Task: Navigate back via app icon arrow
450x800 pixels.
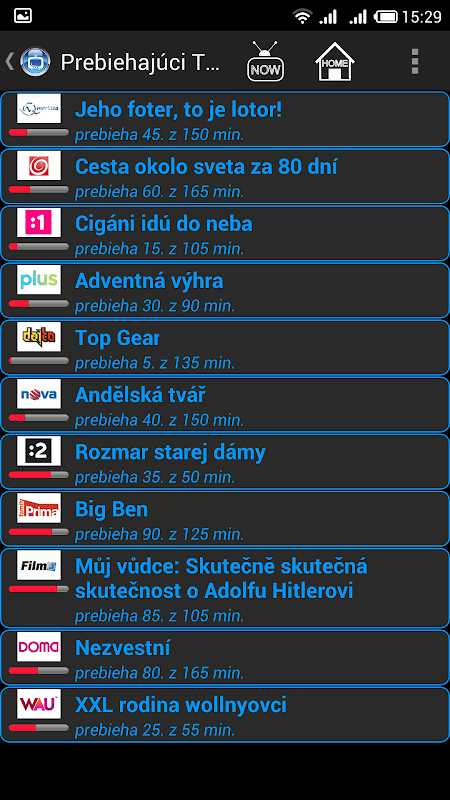Action: click(x=28, y=62)
